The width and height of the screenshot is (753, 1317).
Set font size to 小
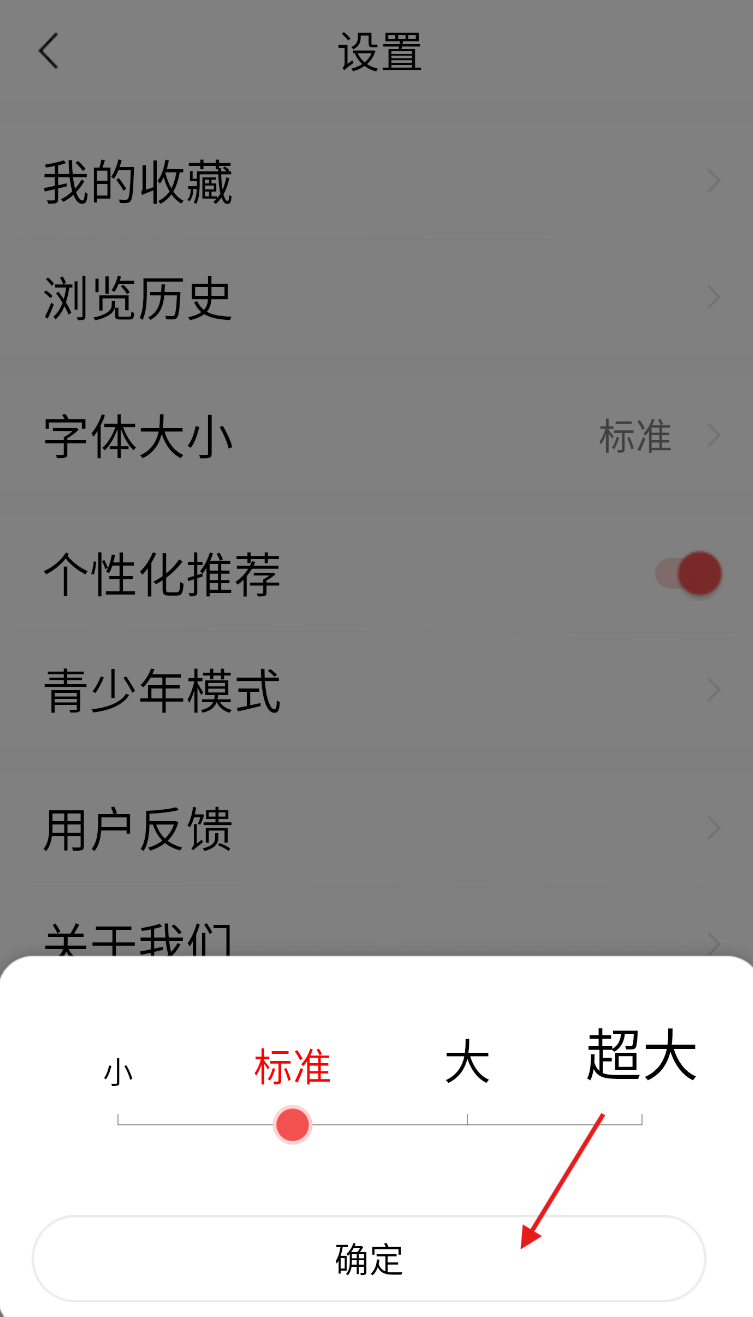click(x=118, y=1072)
